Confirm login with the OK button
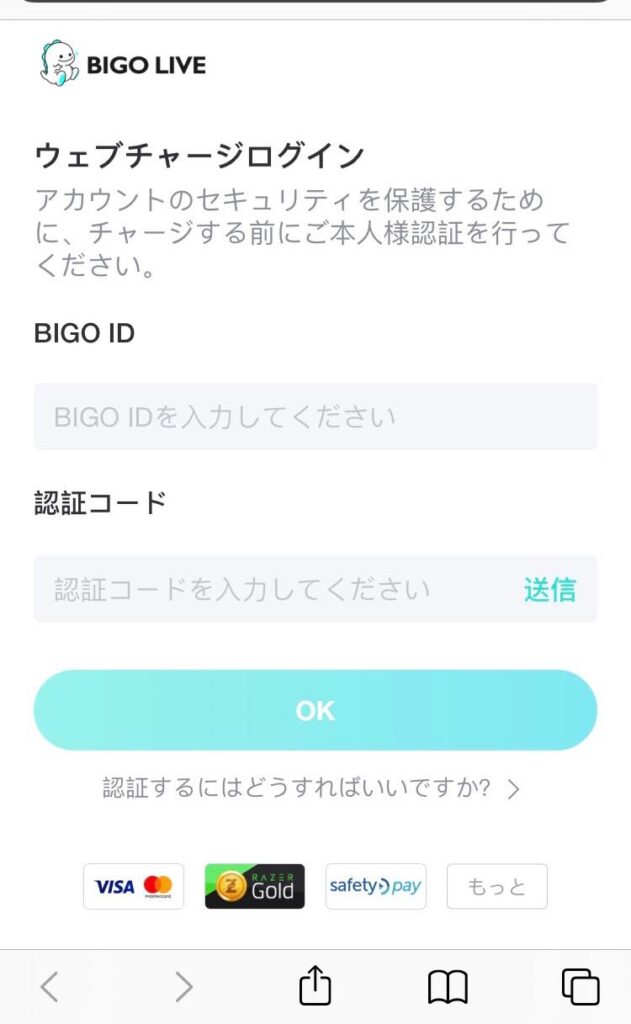The width and height of the screenshot is (631, 1024). coord(315,710)
